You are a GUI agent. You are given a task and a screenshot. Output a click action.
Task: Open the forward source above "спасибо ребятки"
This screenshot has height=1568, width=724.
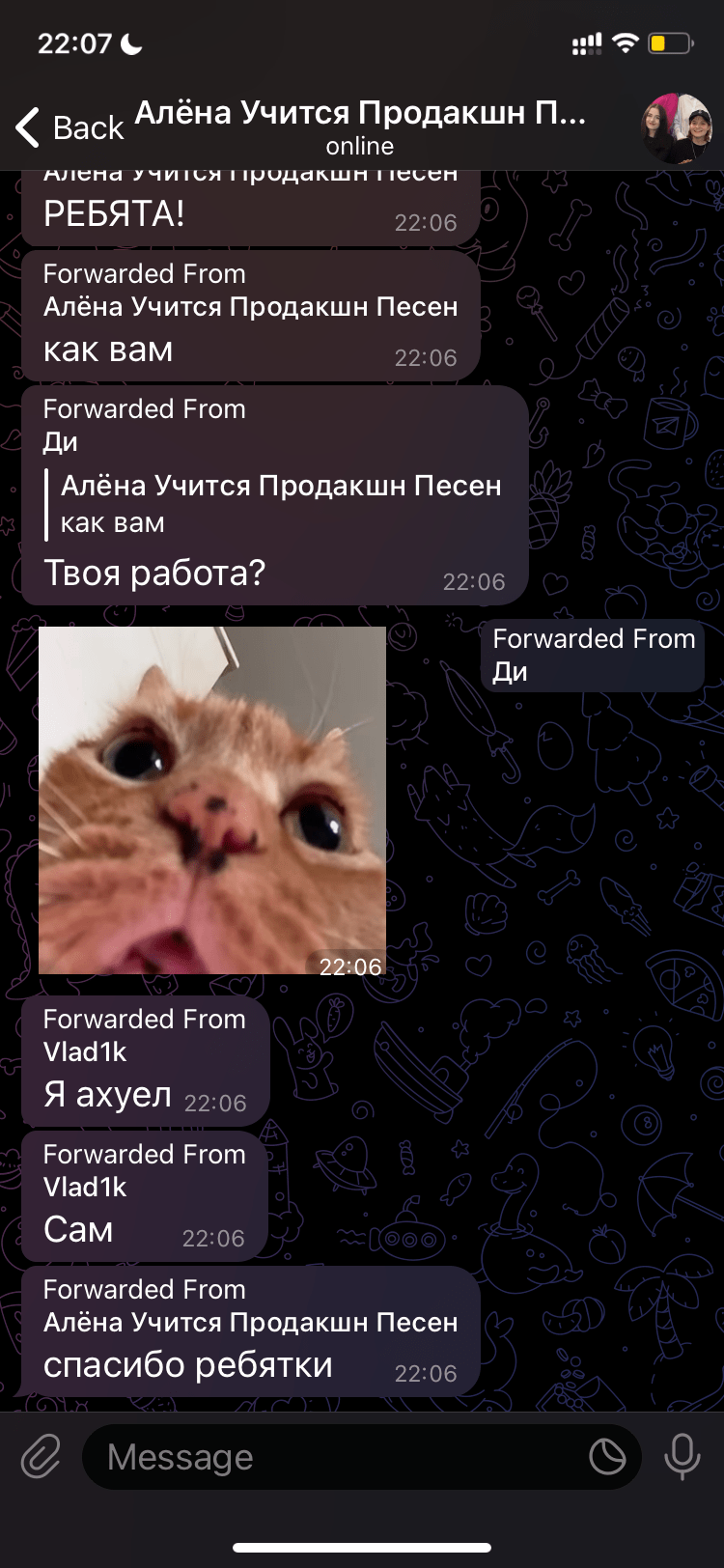tap(250, 1322)
